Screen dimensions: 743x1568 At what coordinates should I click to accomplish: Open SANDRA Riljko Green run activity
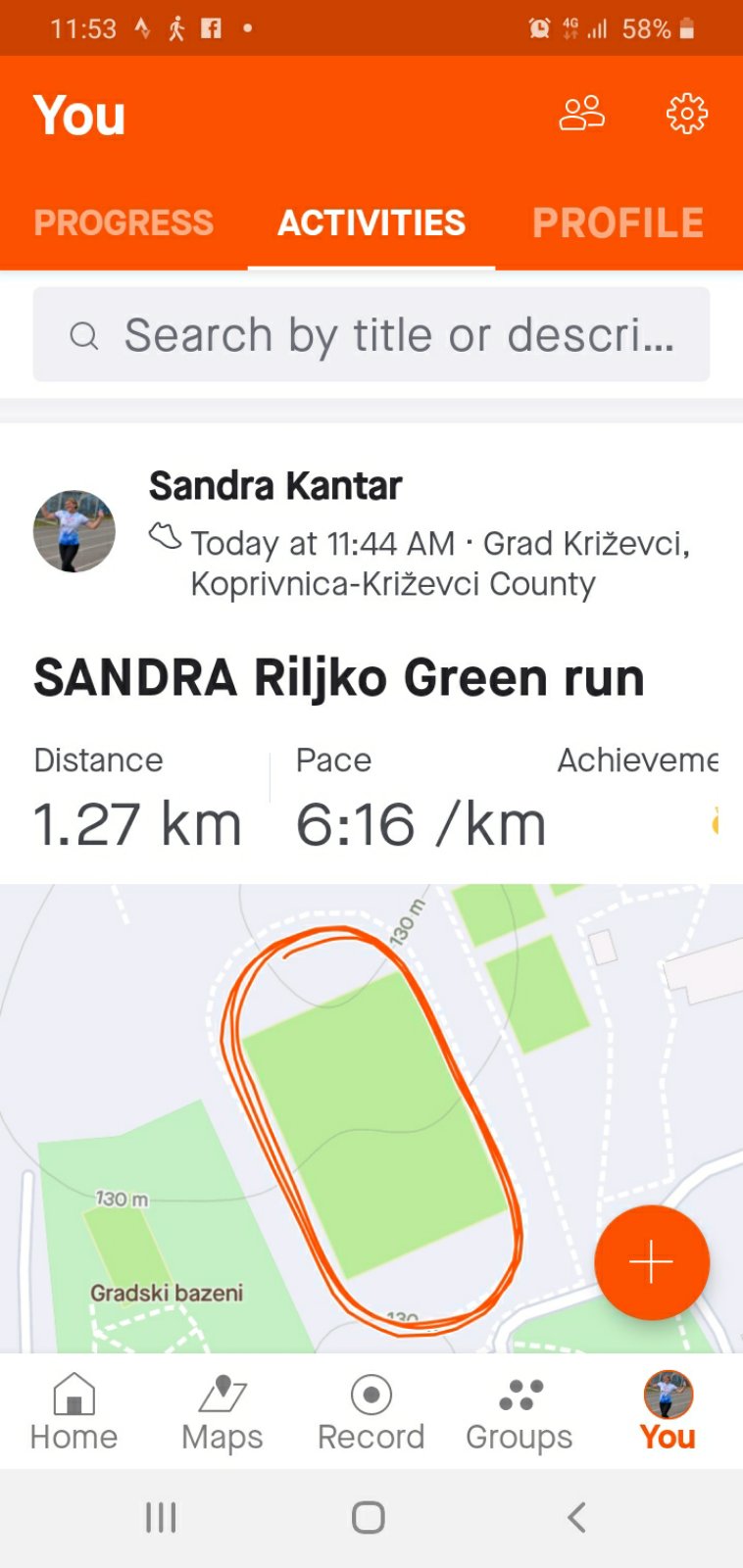pyautogui.click(x=339, y=677)
